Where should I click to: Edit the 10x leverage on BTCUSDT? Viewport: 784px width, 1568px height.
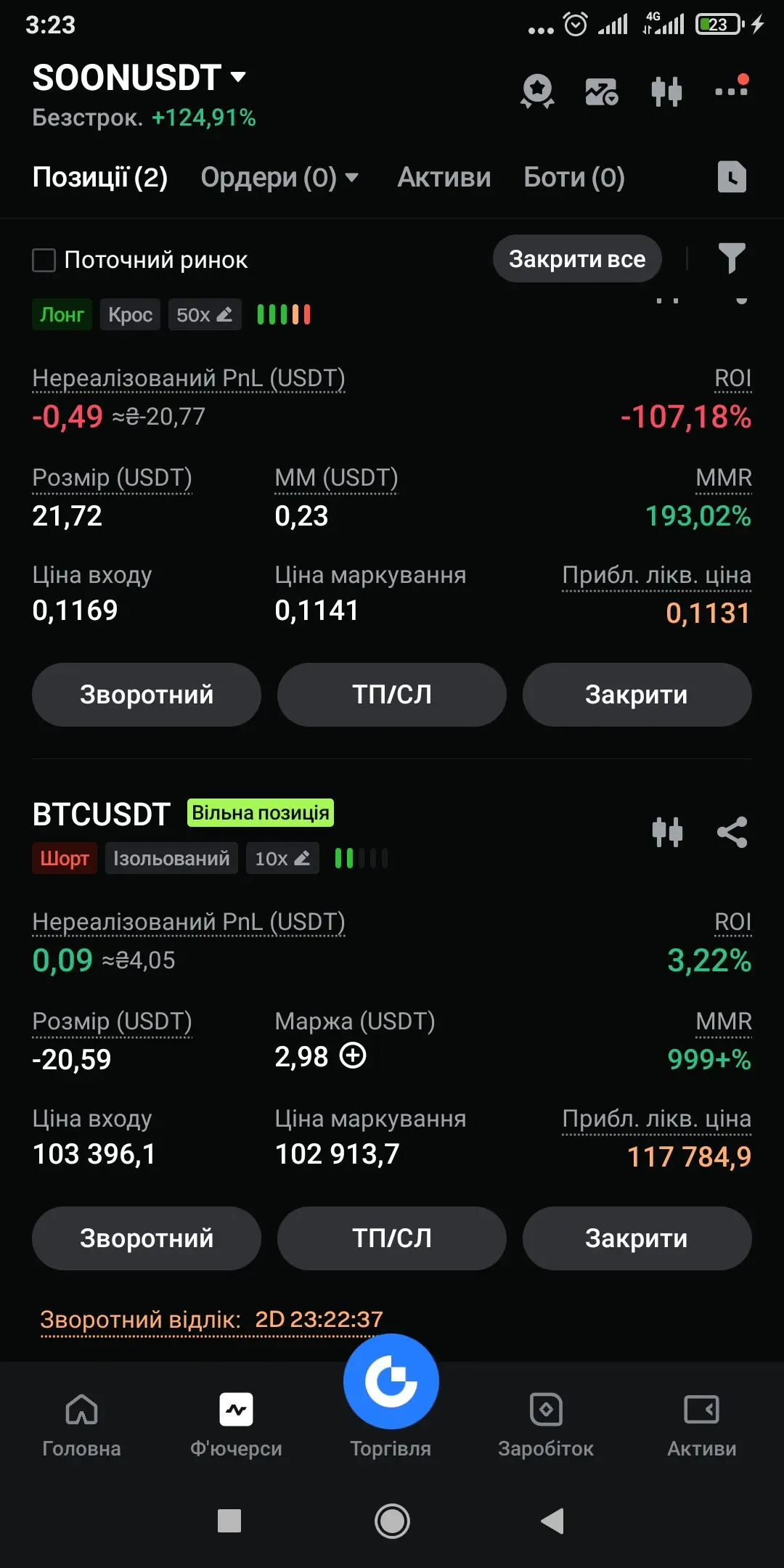point(282,859)
